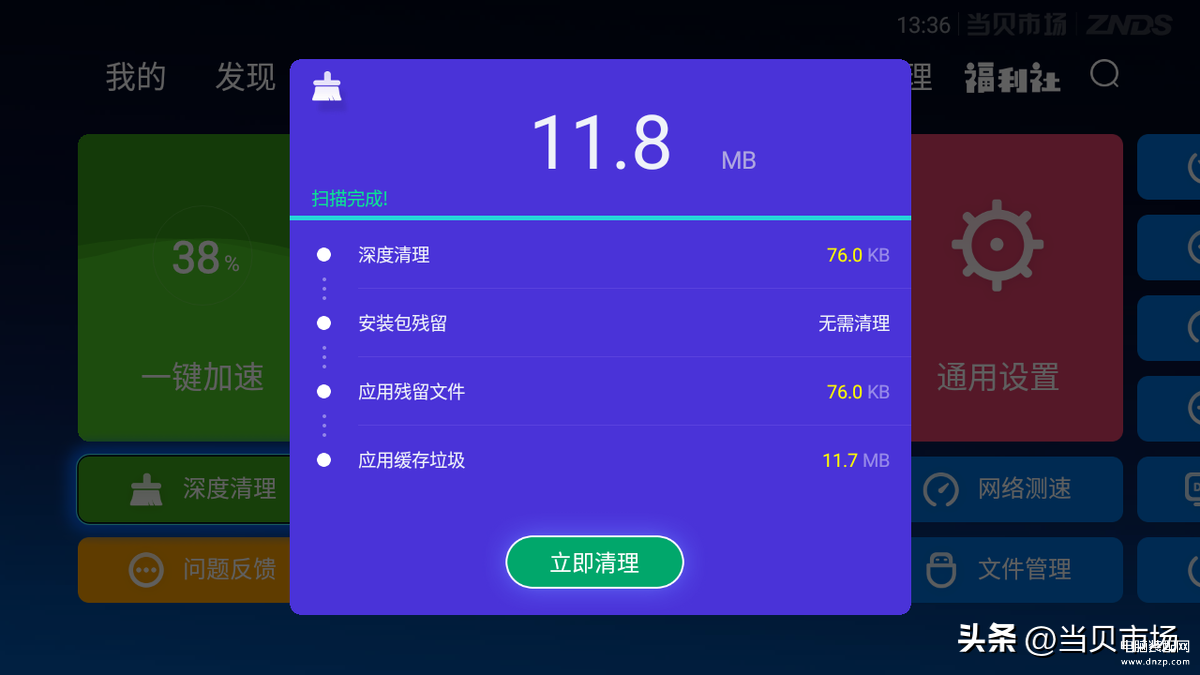Open the 文件管理 tile
This screenshot has height=675, width=1200.
point(1015,570)
